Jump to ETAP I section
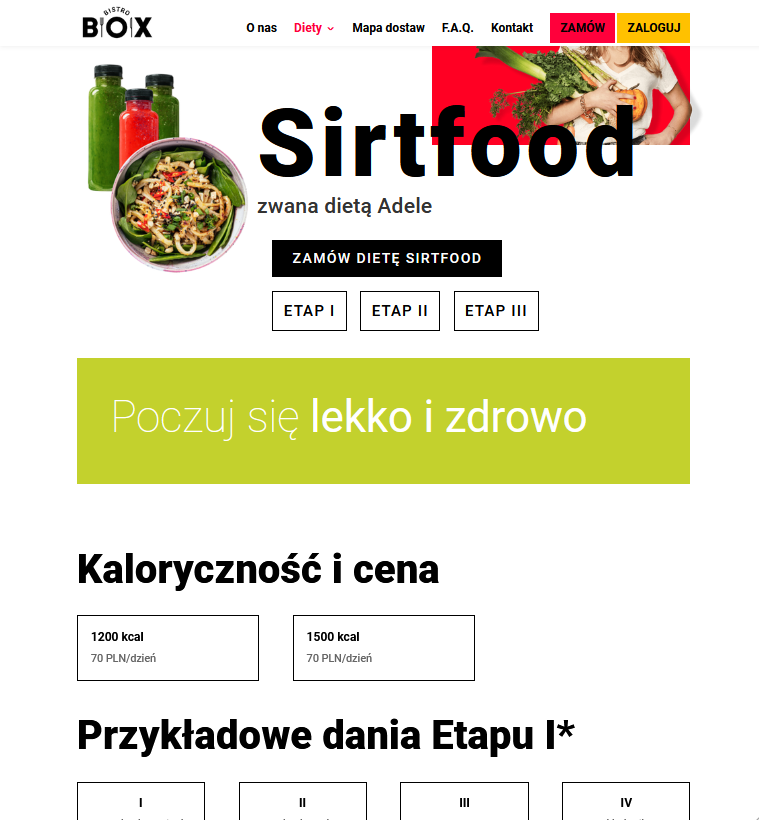759x820 pixels. click(x=309, y=311)
